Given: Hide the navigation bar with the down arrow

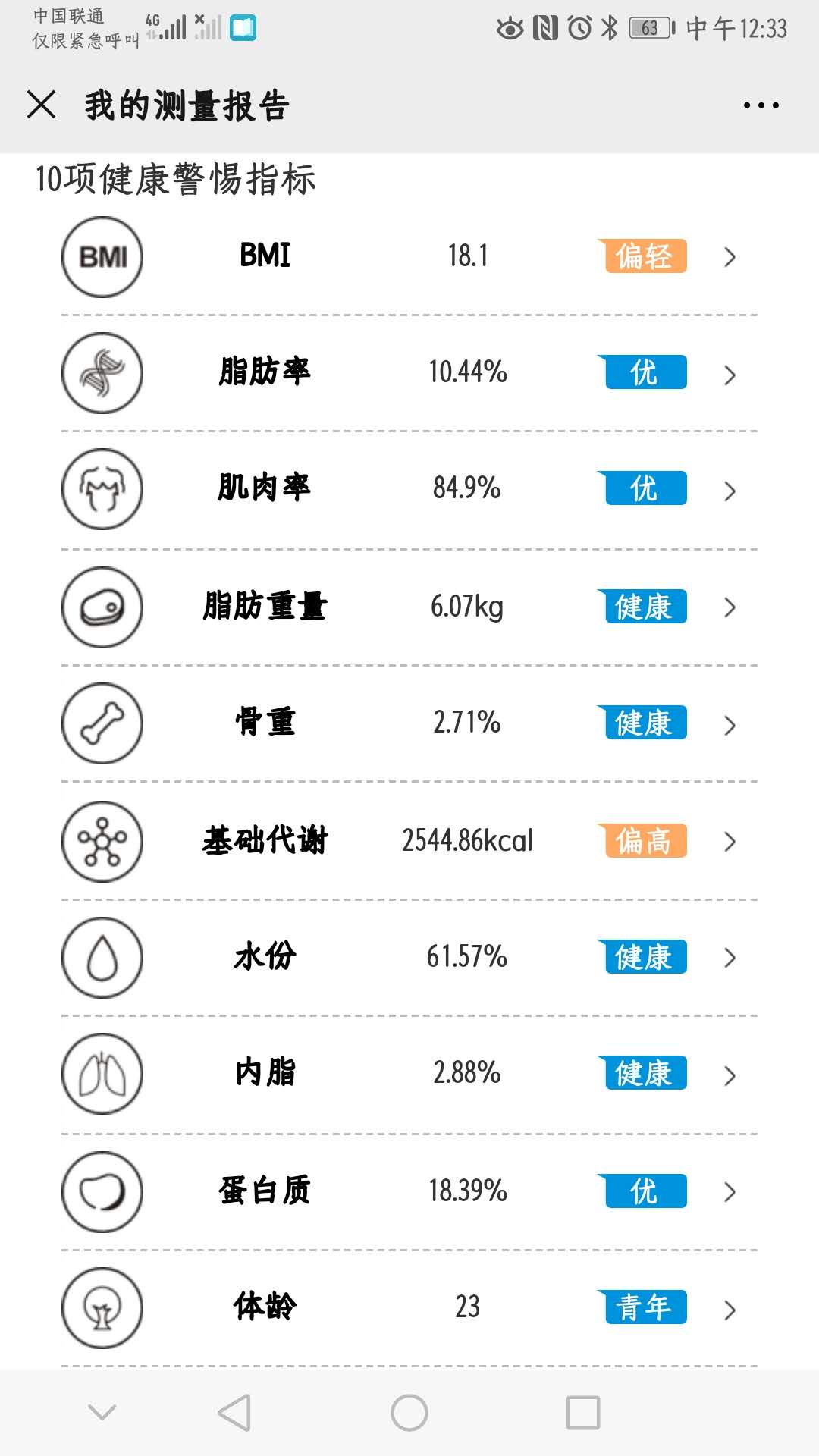Looking at the screenshot, I should 102,1413.
